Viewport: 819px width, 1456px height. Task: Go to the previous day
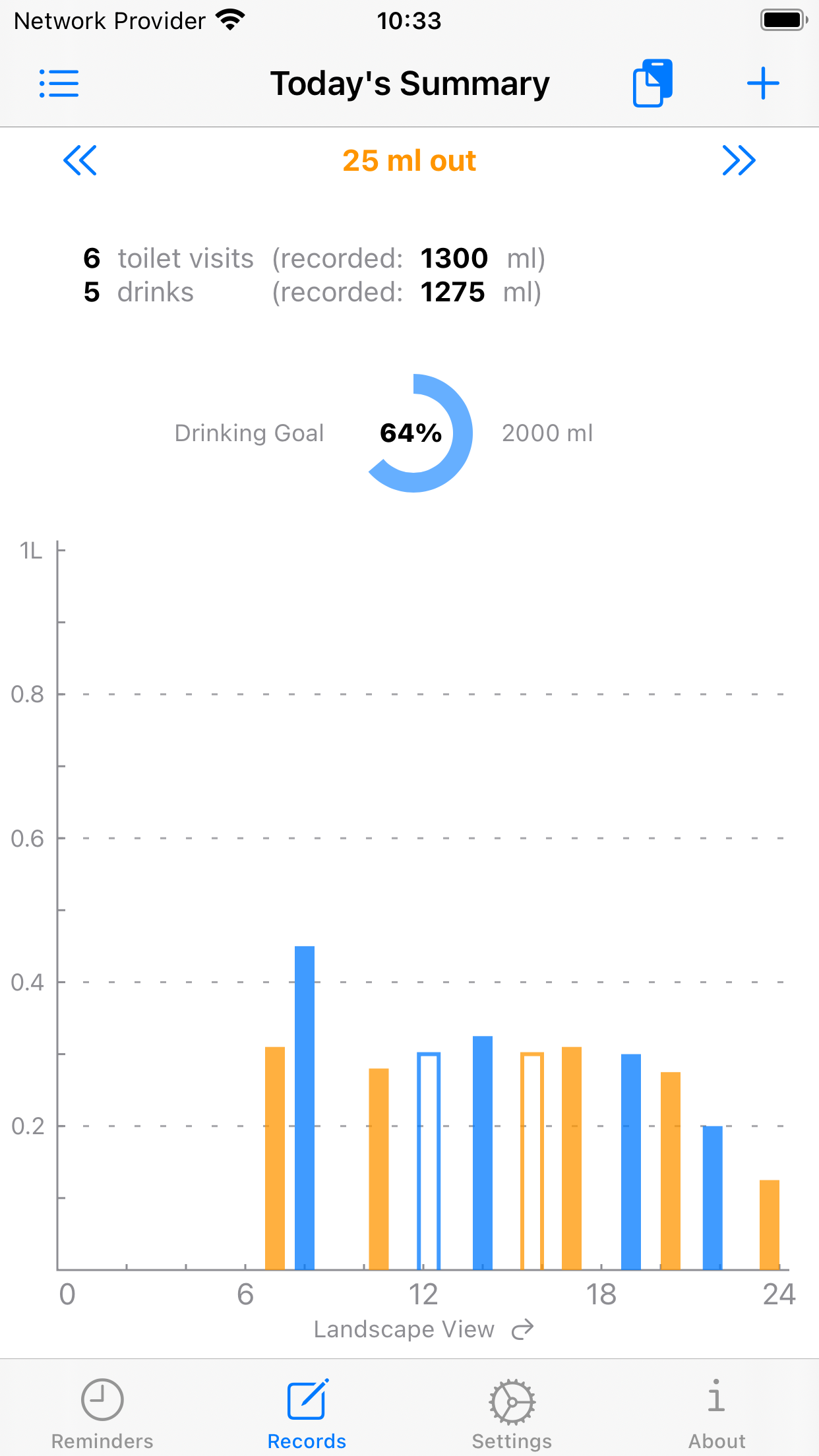point(80,160)
